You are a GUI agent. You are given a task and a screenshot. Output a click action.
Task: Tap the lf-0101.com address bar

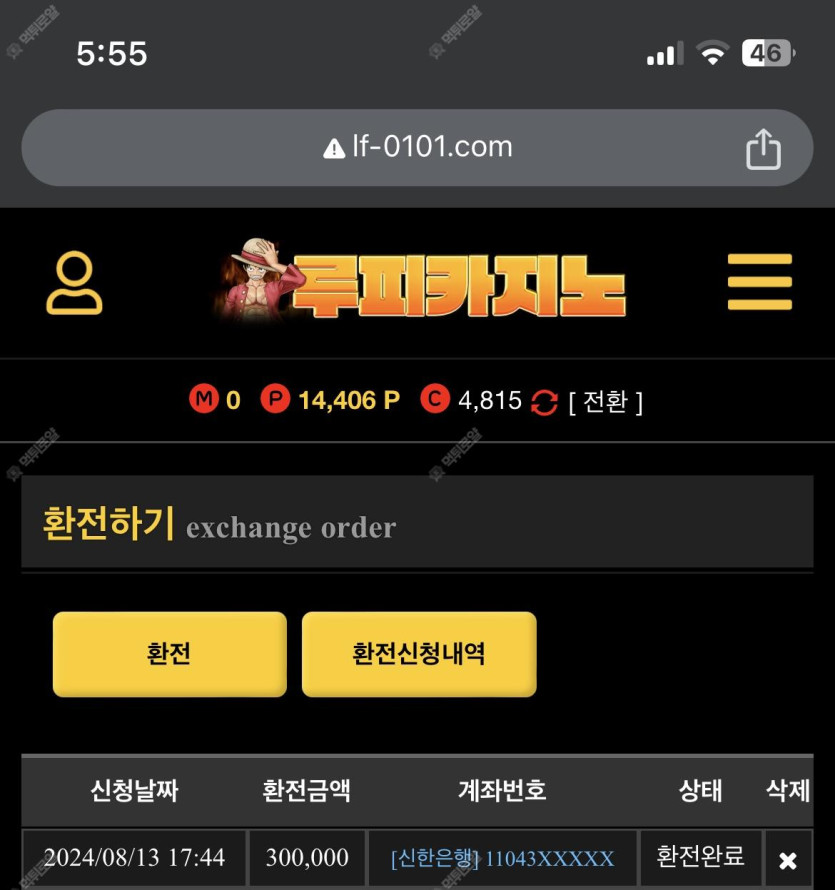click(418, 148)
